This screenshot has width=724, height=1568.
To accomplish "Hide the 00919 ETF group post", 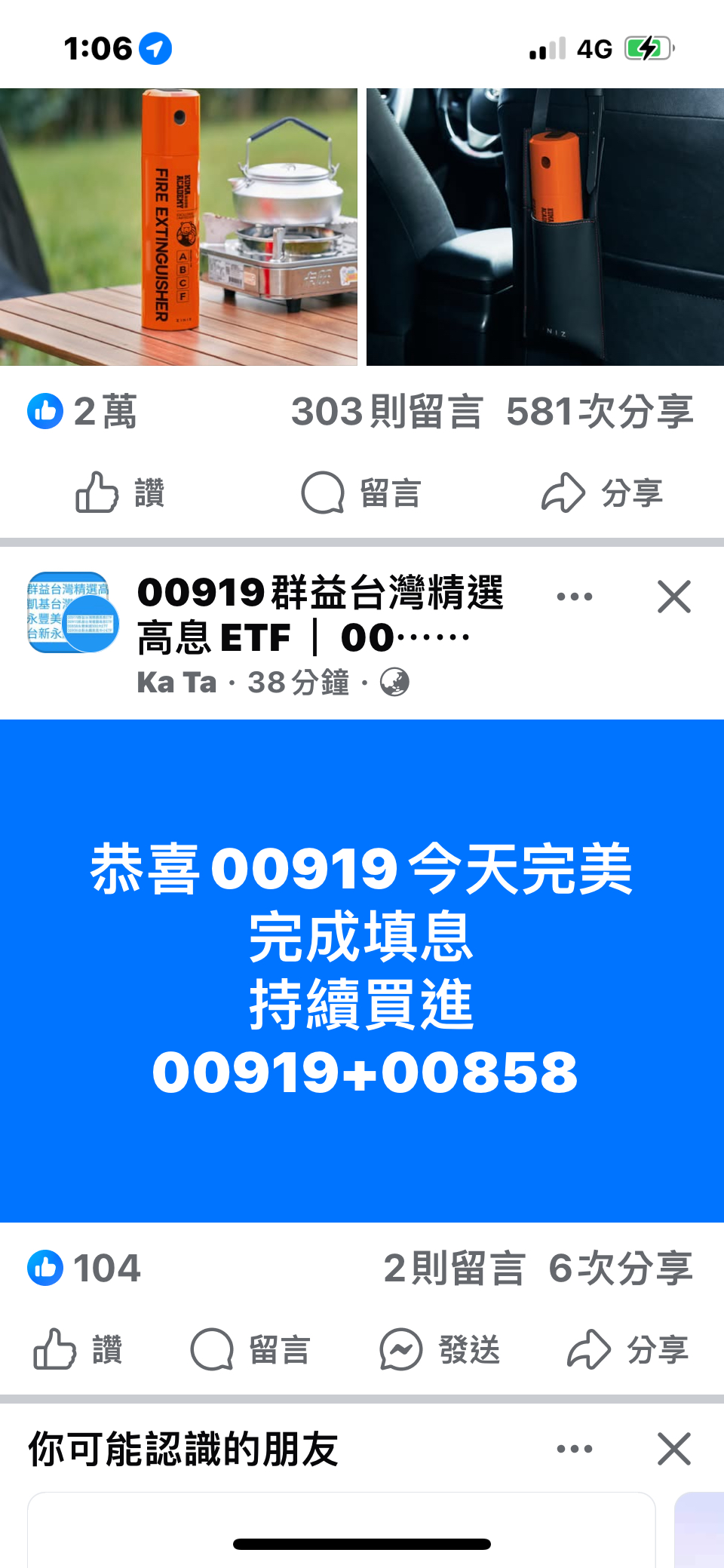I will point(673,597).
